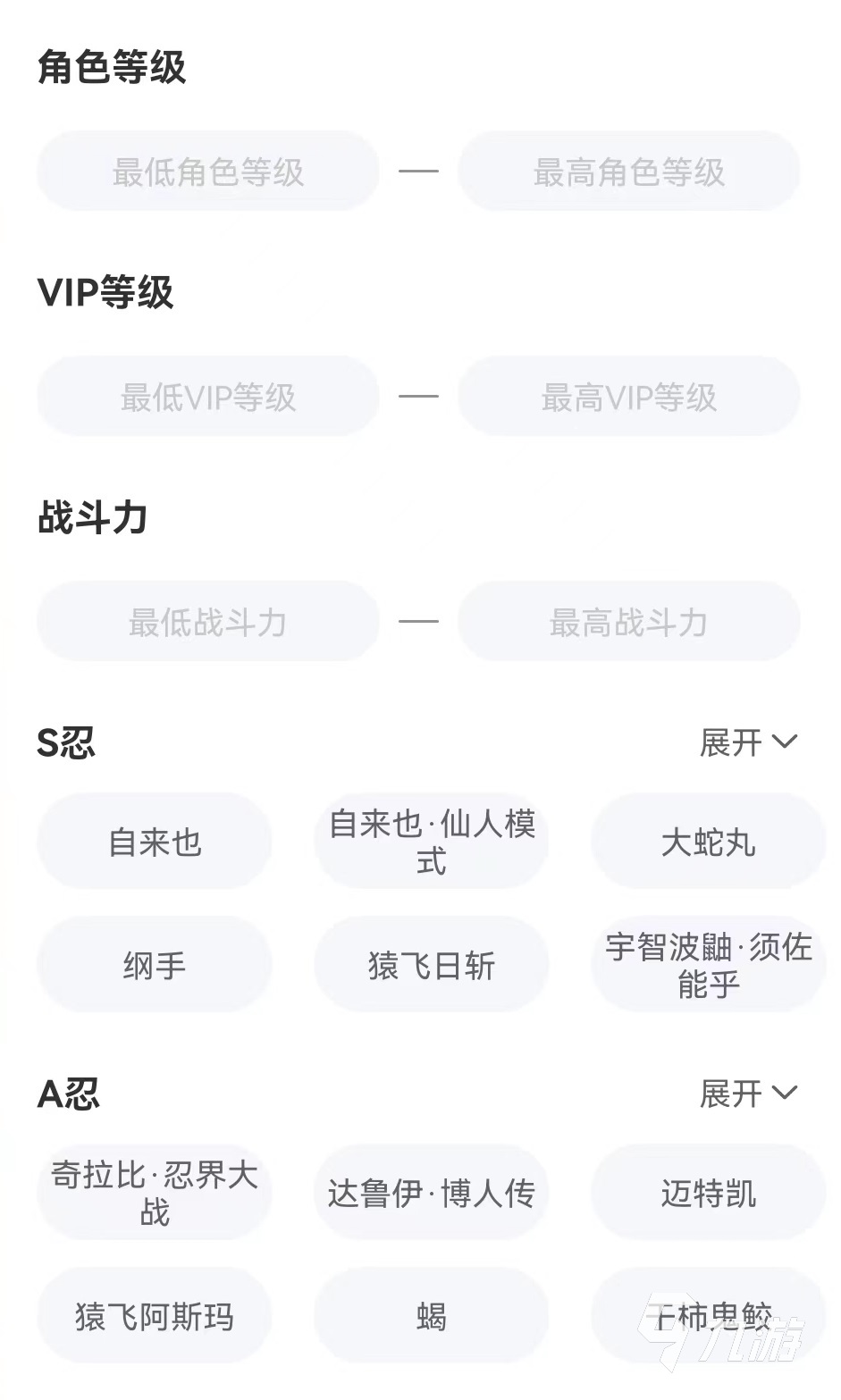Choose 自来也·仙人模式 filter
Screen dimensions: 841x1400
[432, 842]
